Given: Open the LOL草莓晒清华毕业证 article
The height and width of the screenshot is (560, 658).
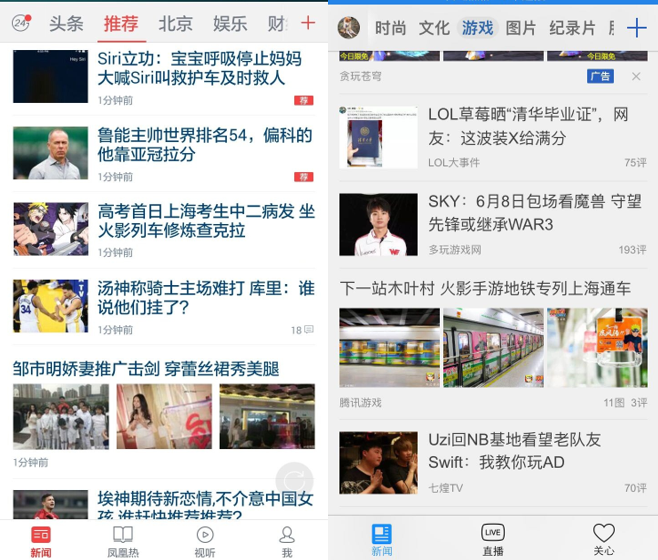Looking at the screenshot, I should tap(528, 125).
